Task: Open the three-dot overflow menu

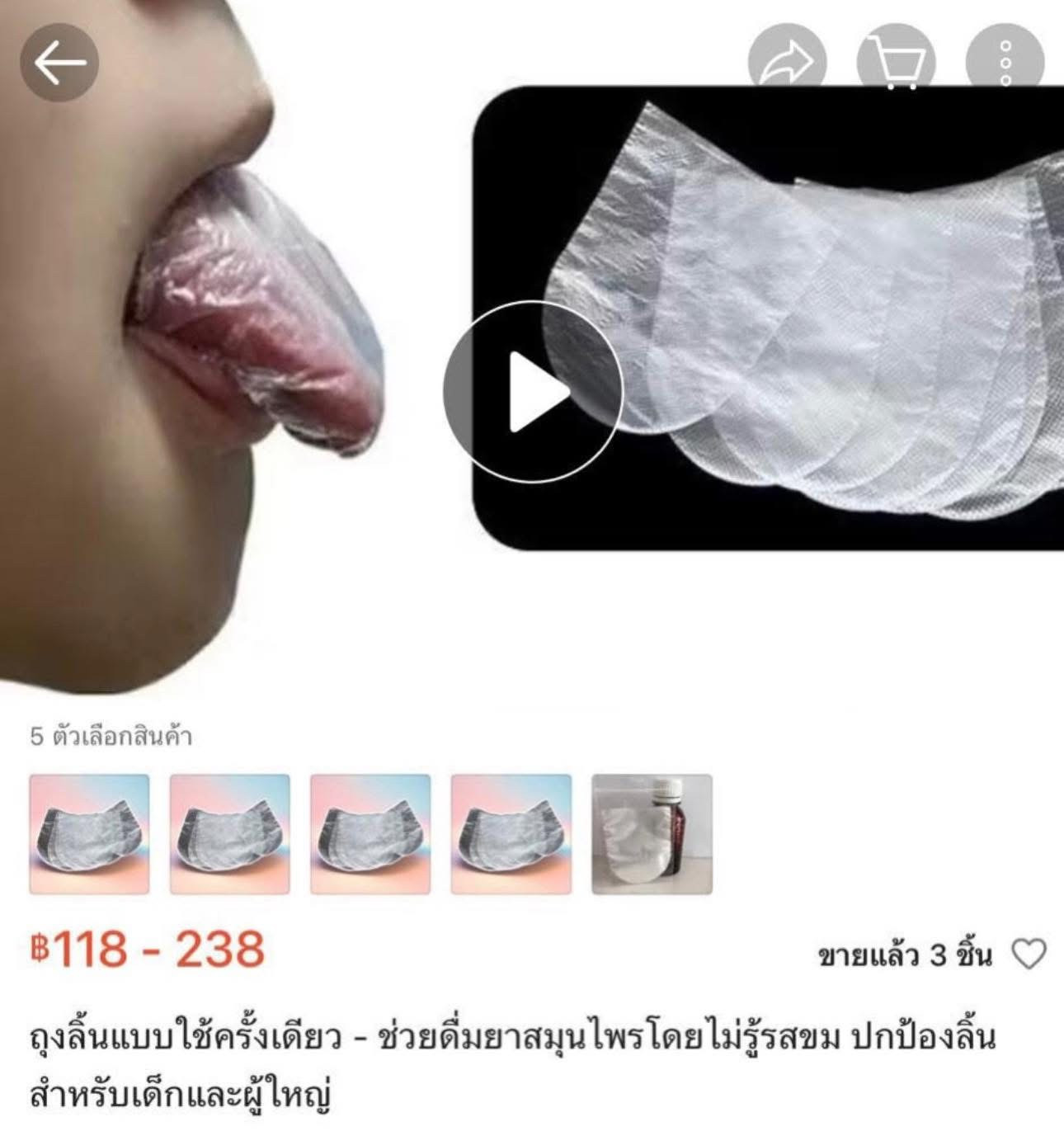Action: click(x=1005, y=64)
